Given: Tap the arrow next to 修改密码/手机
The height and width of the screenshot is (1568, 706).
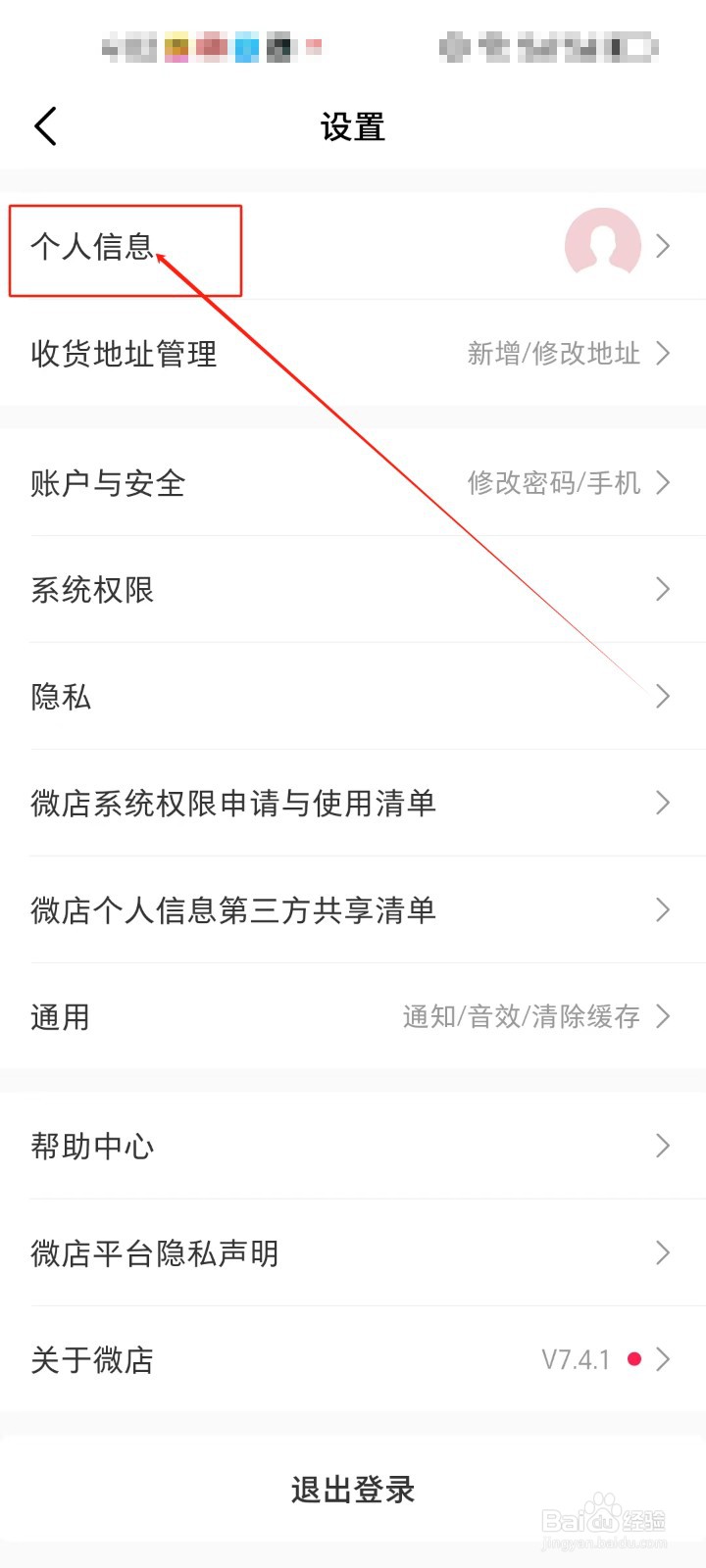Looking at the screenshot, I should tap(663, 482).
